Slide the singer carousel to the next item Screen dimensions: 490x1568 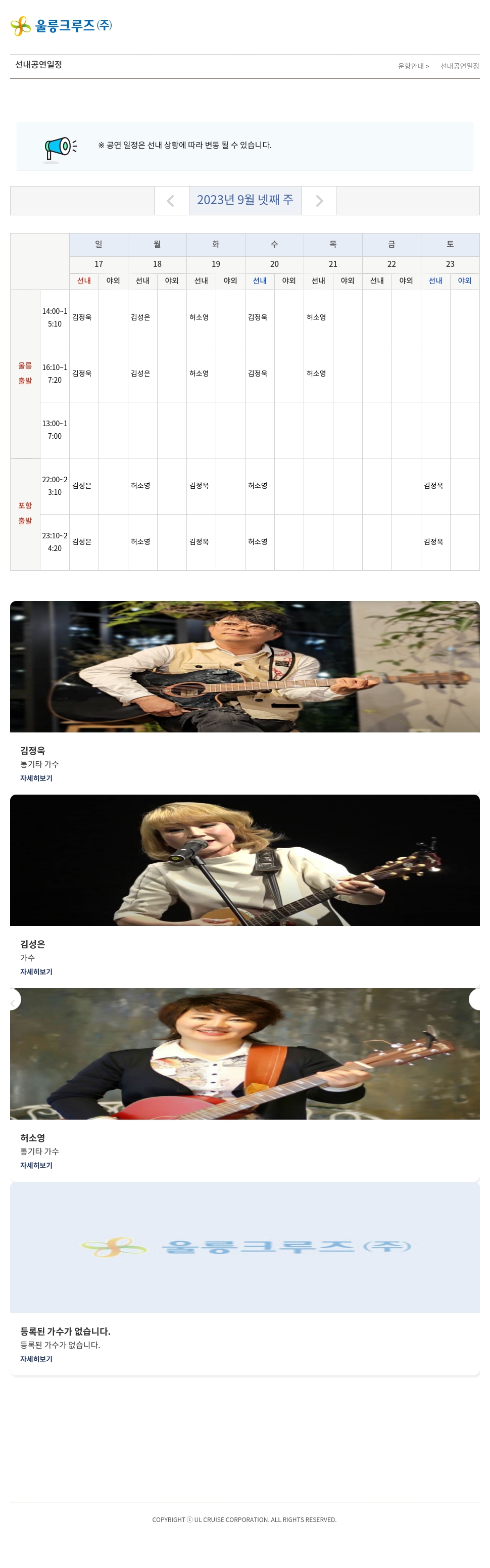[476, 1000]
